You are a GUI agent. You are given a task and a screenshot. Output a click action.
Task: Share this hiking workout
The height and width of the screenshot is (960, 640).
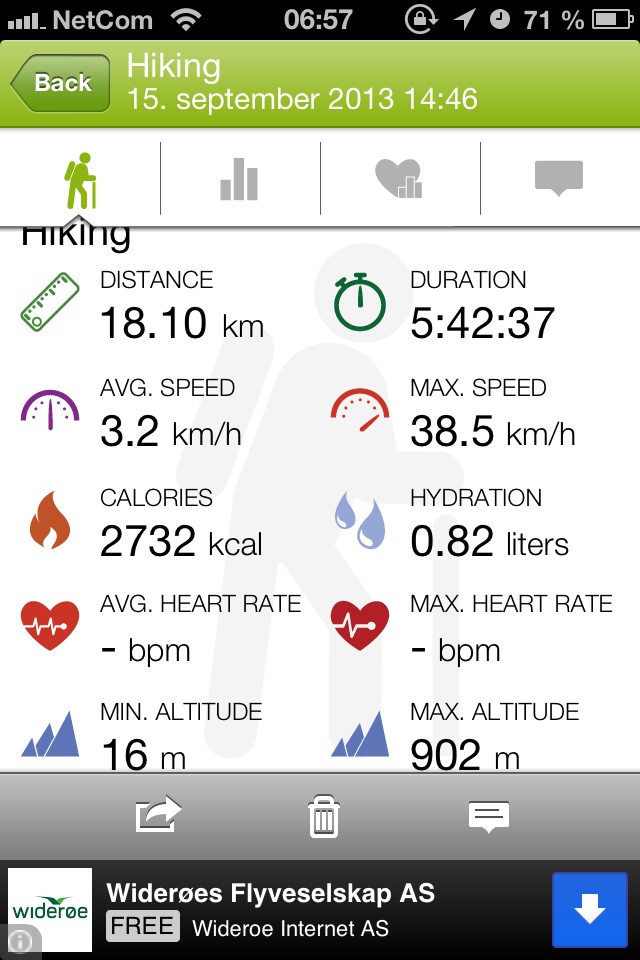[x=159, y=815]
